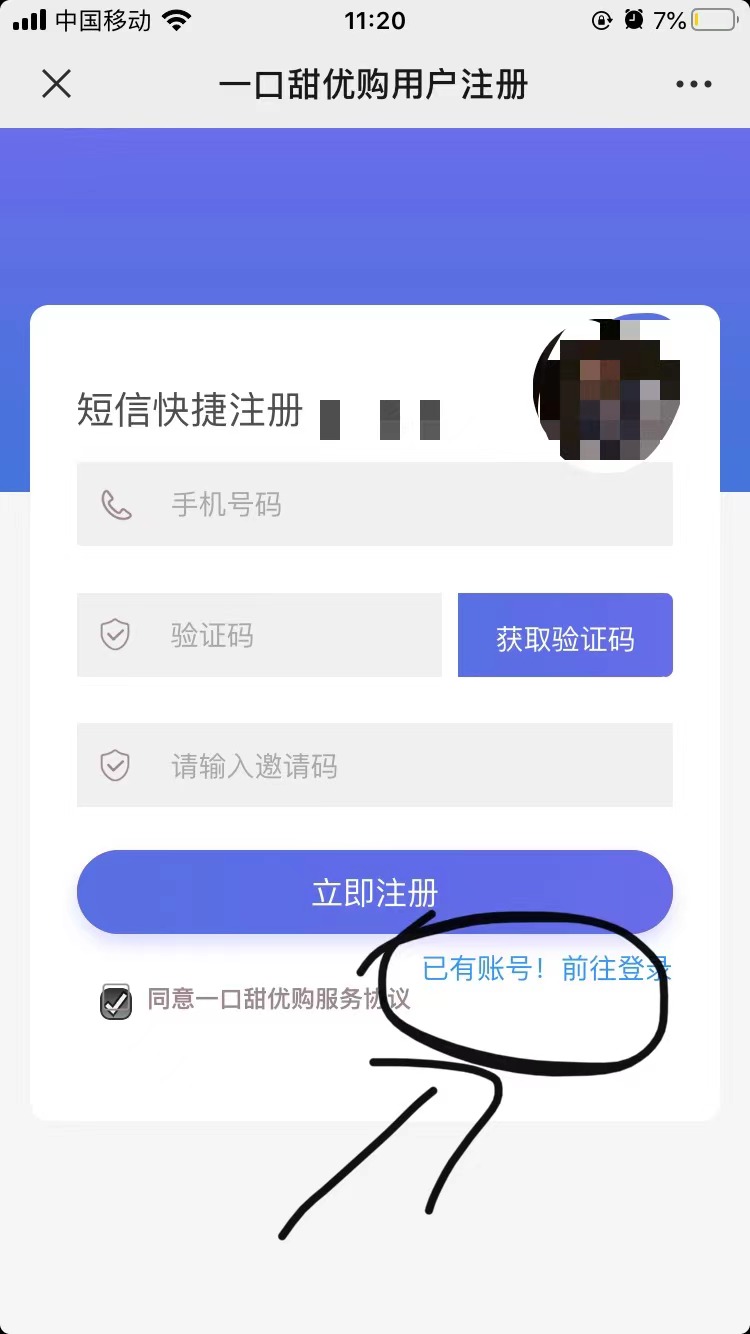This screenshot has height=1334, width=750.
Task: Click the shield icon beside invitation code field
Action: click(116, 765)
